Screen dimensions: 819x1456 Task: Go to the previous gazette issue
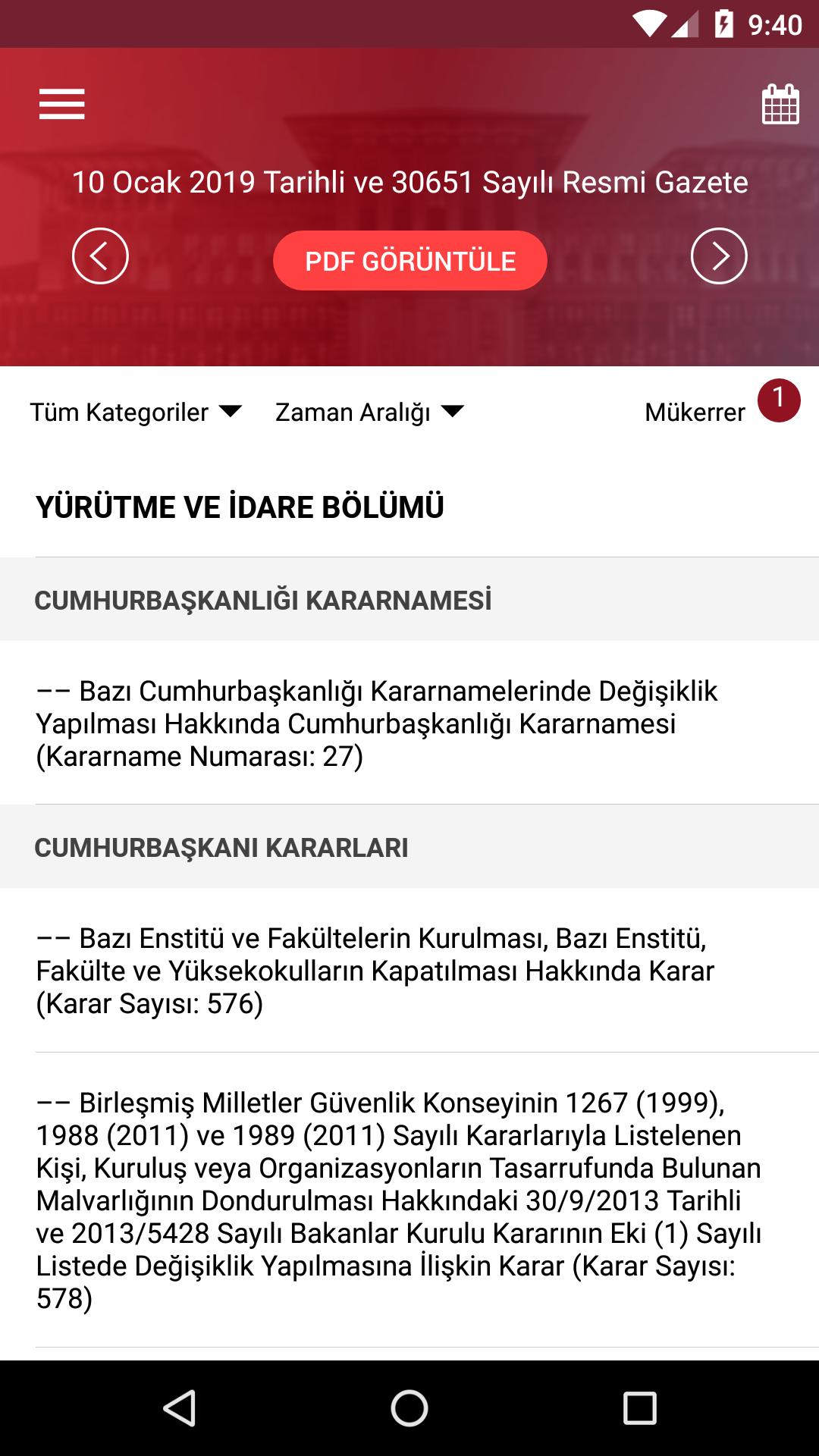pos(100,256)
